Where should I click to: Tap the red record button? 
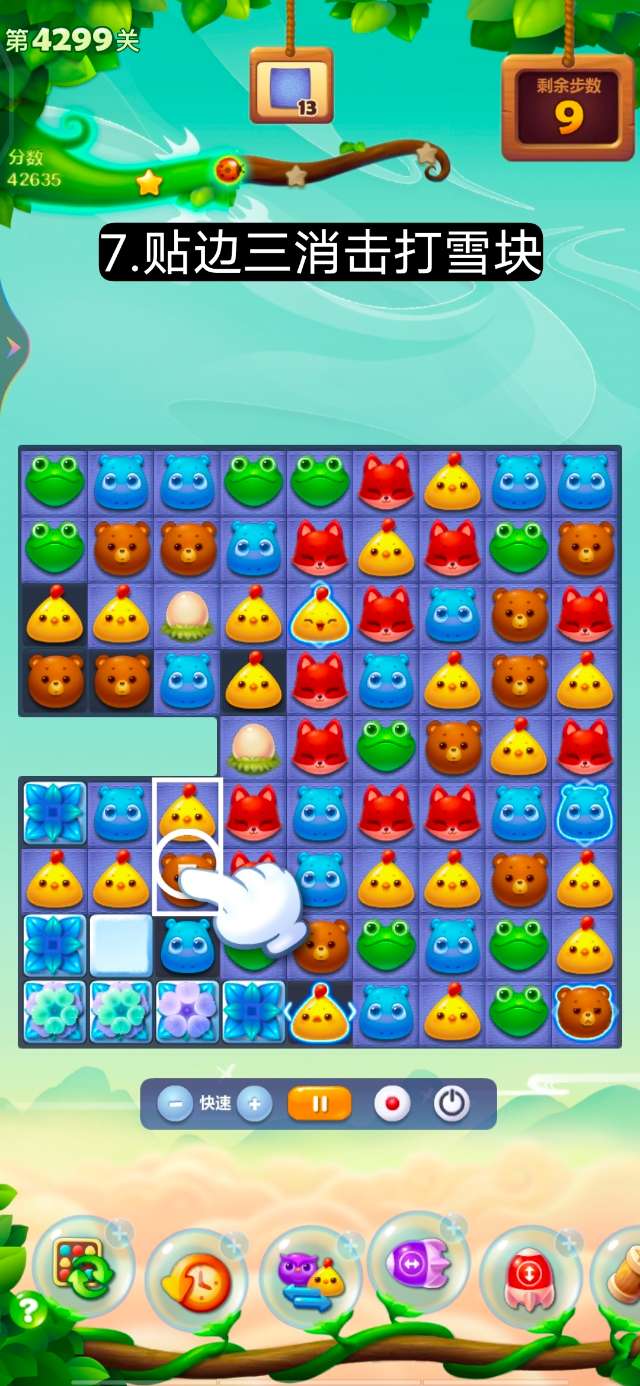coord(392,1104)
